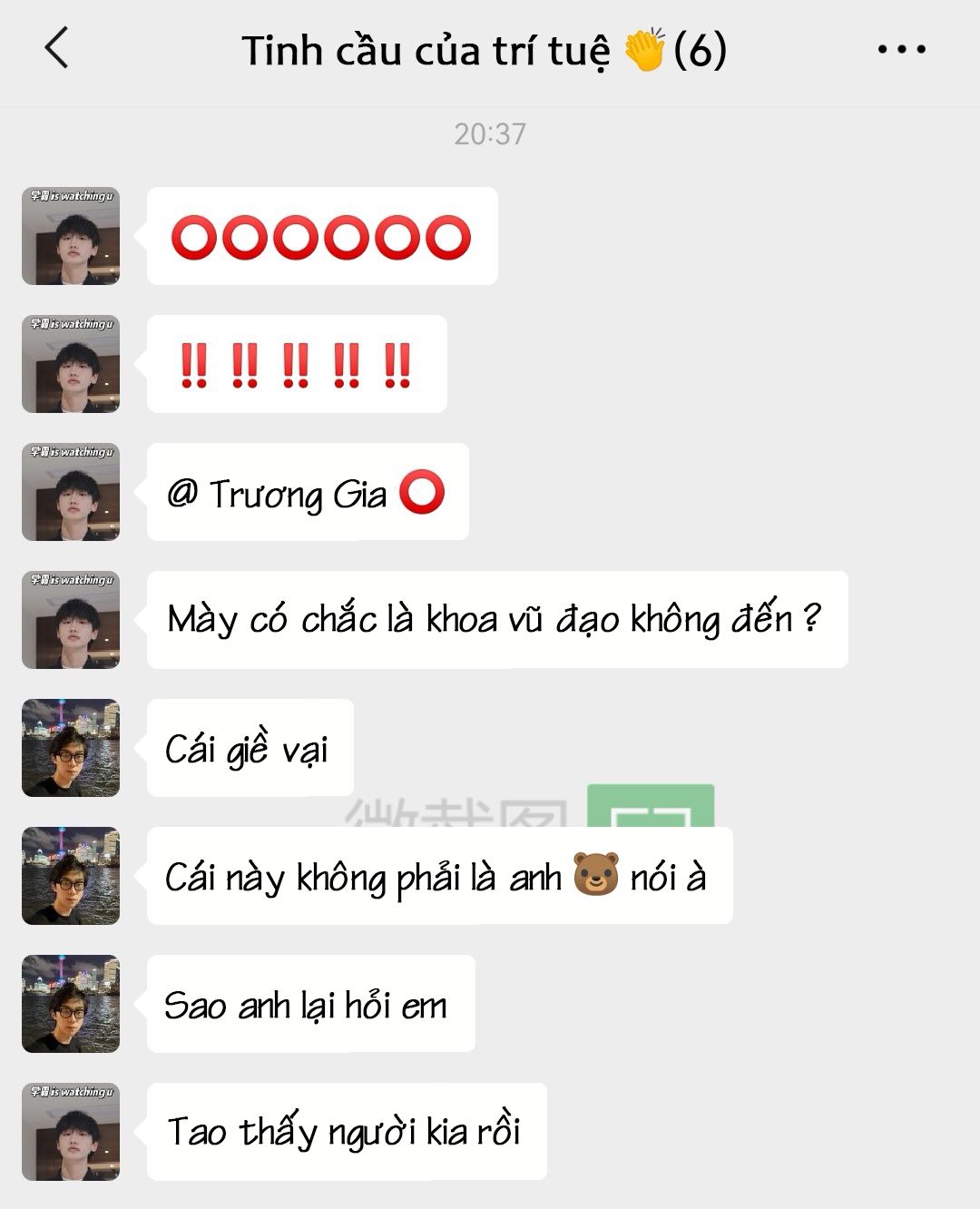Viewport: 980px width, 1209px height.
Task: Open avatar beside "Tao thấy người kia rồi"
Action: (71, 1132)
